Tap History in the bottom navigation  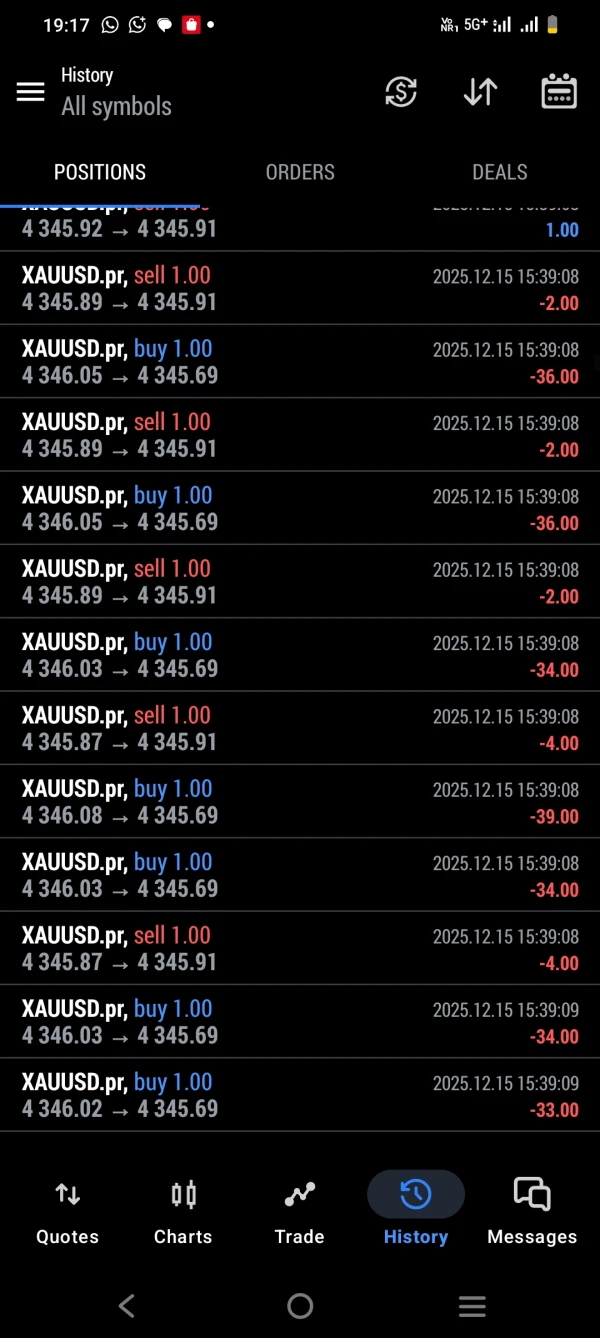click(415, 1211)
